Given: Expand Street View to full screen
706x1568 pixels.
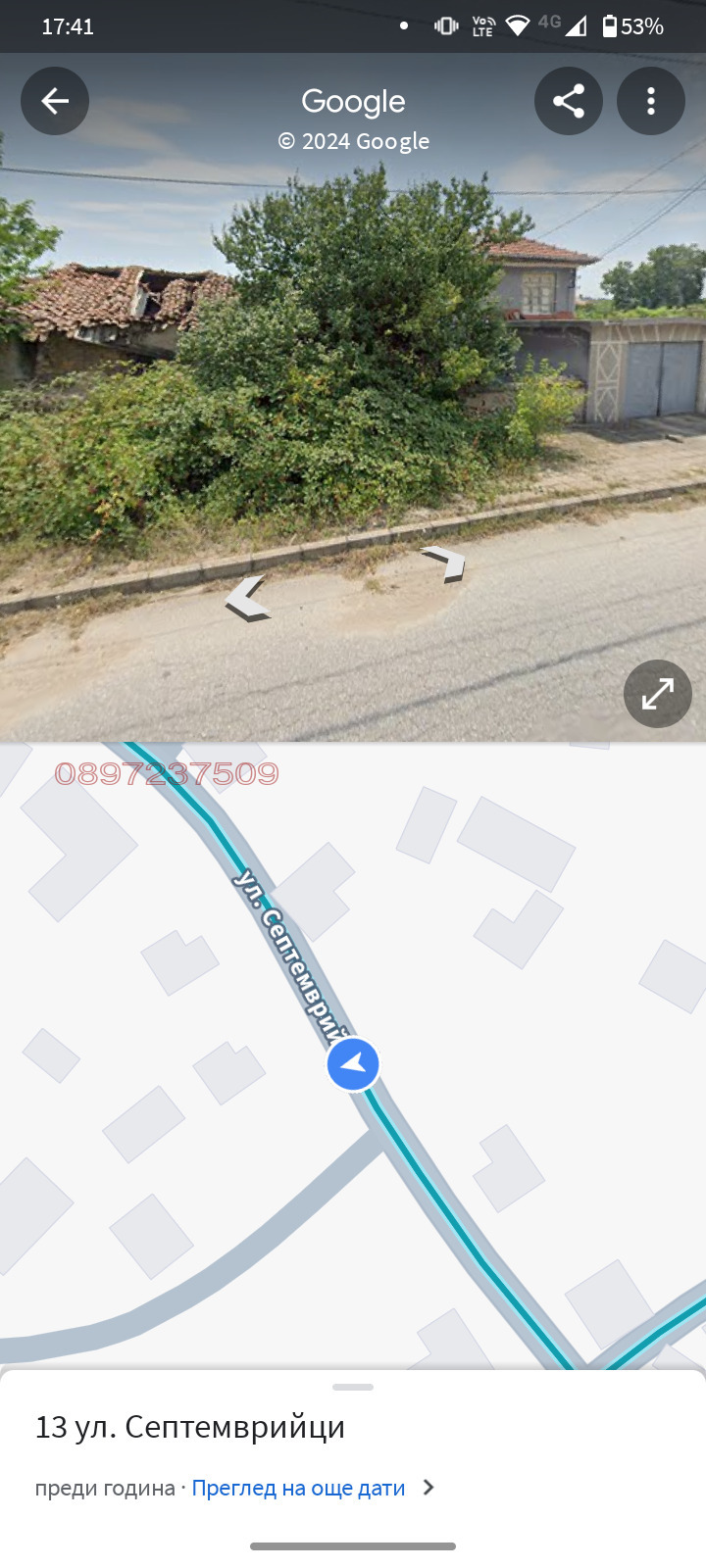Looking at the screenshot, I should tap(657, 694).
